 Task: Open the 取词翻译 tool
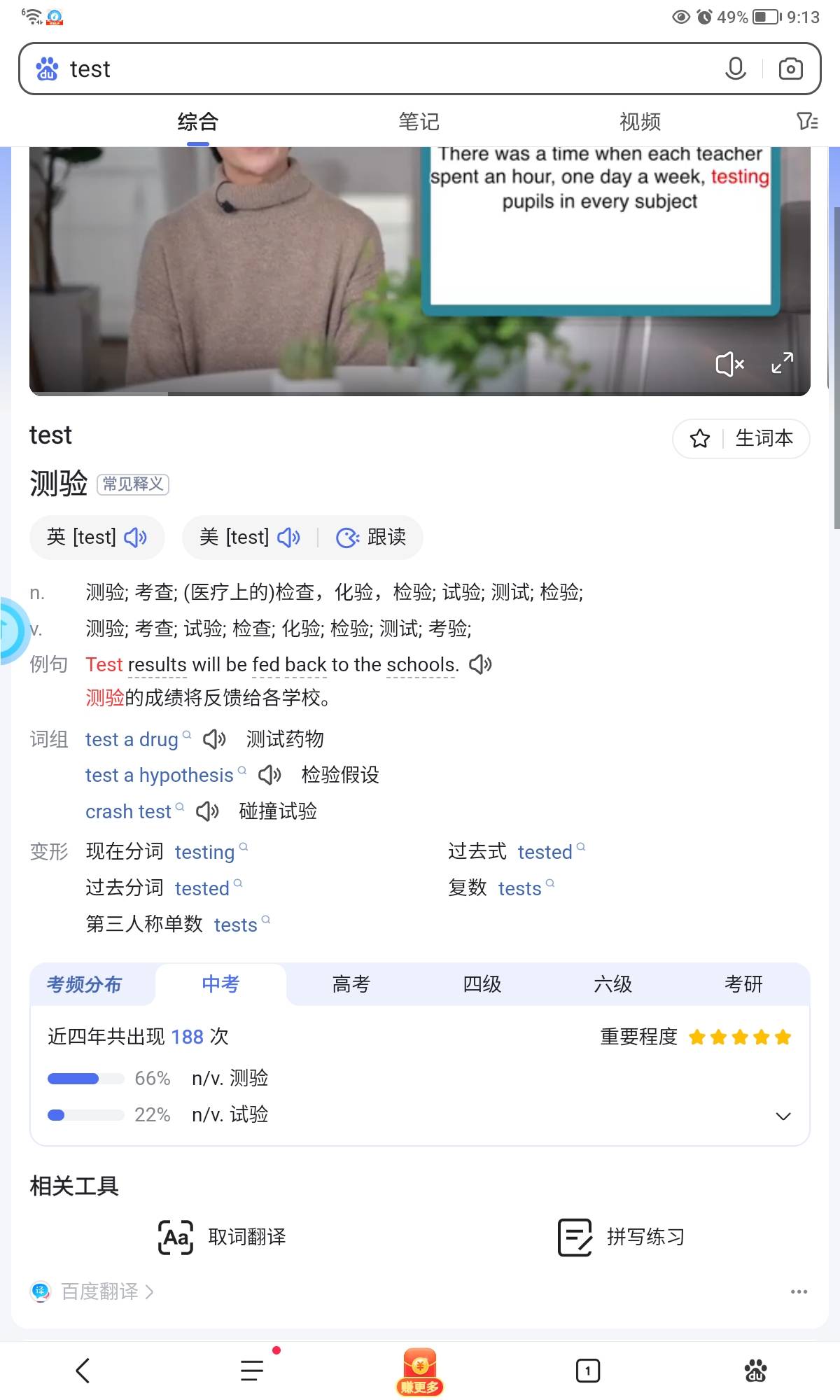(223, 1237)
